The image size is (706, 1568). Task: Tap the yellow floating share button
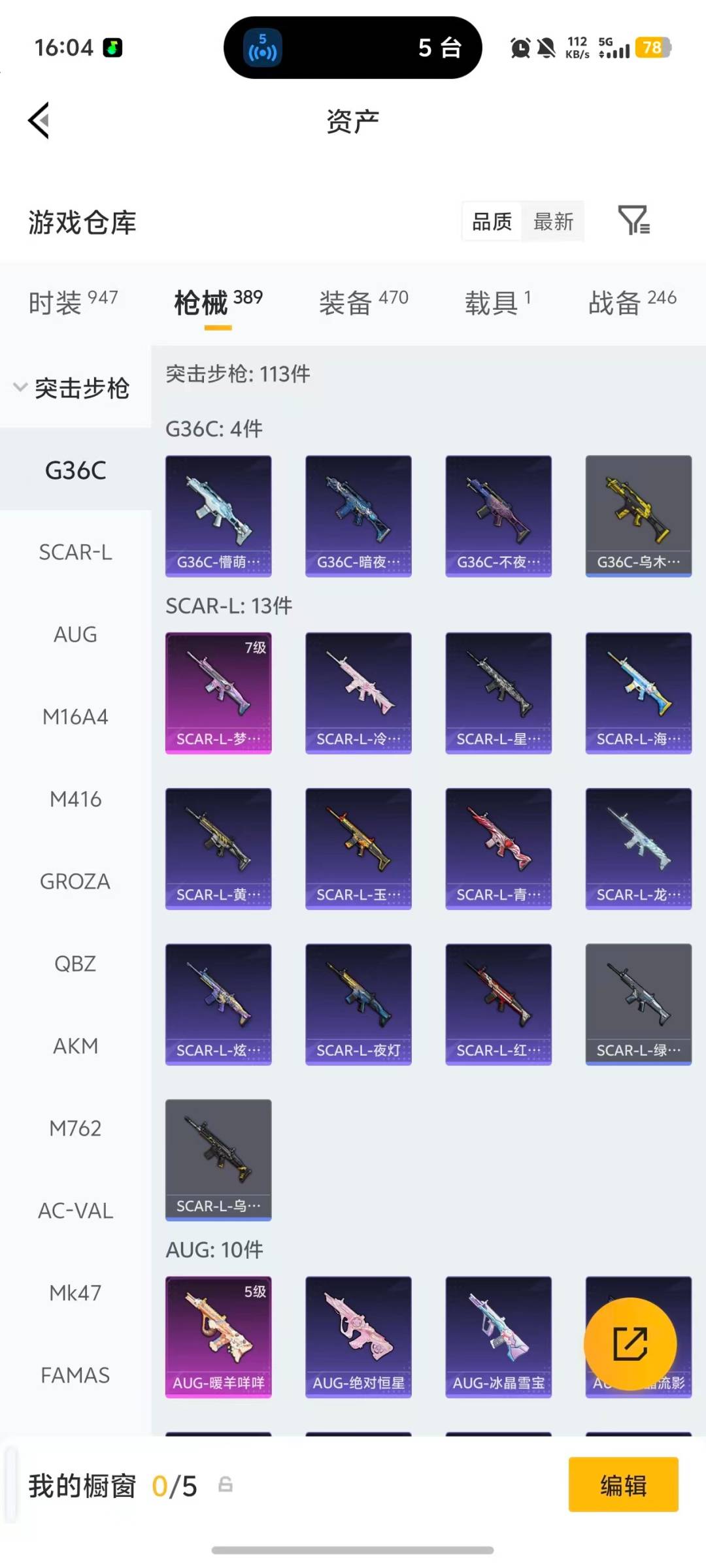pos(630,1344)
